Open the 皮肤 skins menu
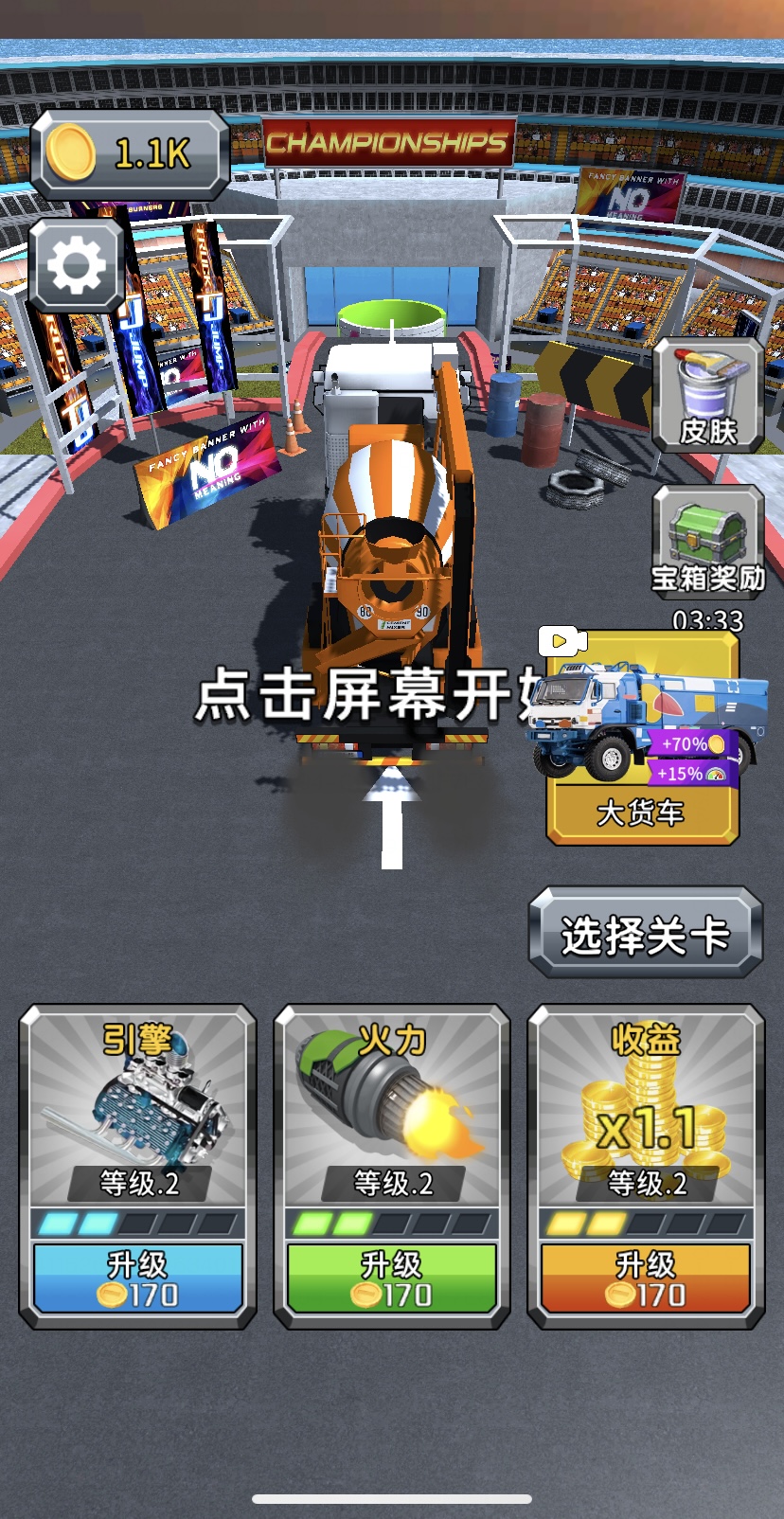The image size is (784, 1519). click(x=707, y=395)
